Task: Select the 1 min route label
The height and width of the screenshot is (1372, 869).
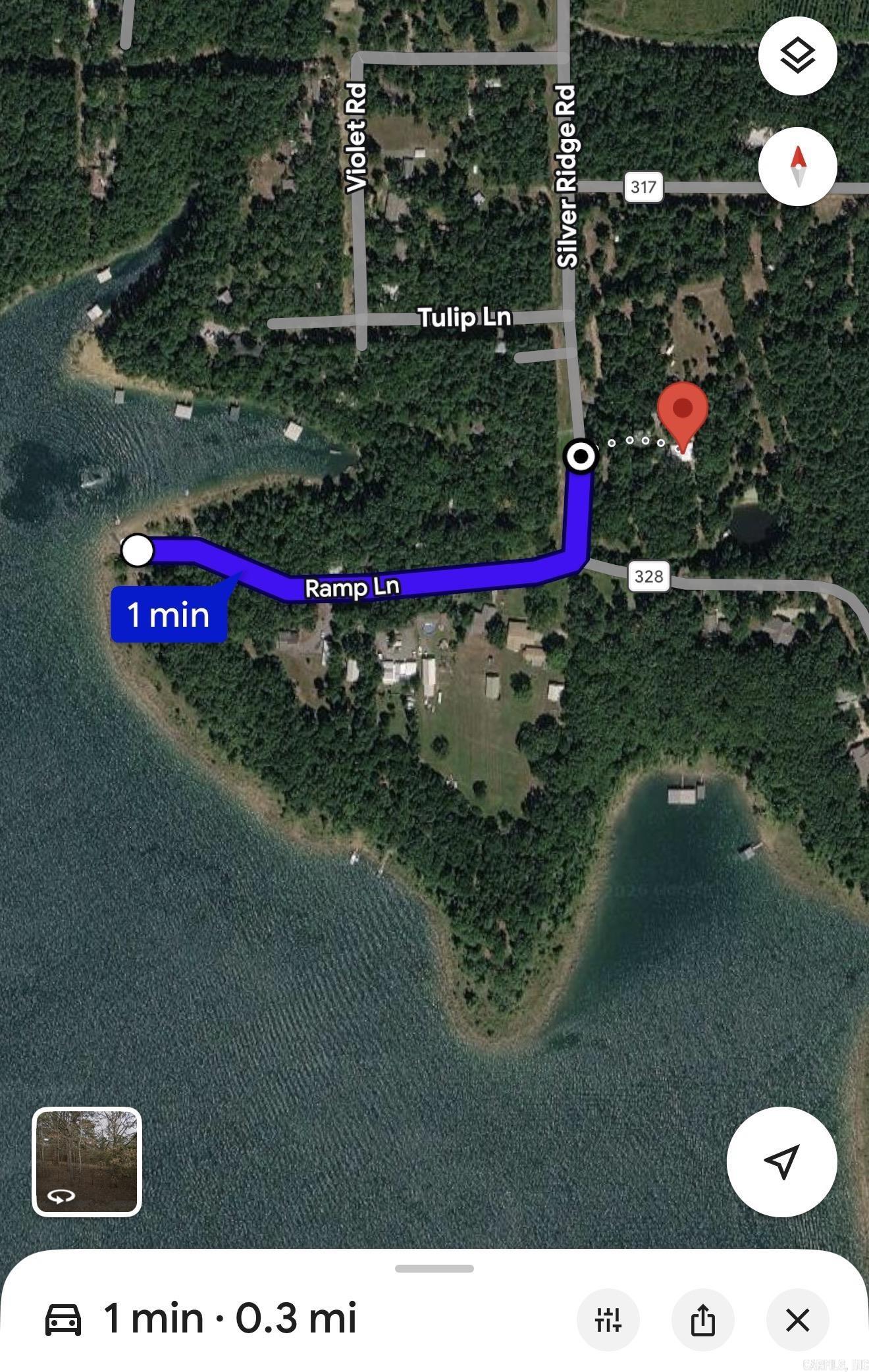Action: 169,614
